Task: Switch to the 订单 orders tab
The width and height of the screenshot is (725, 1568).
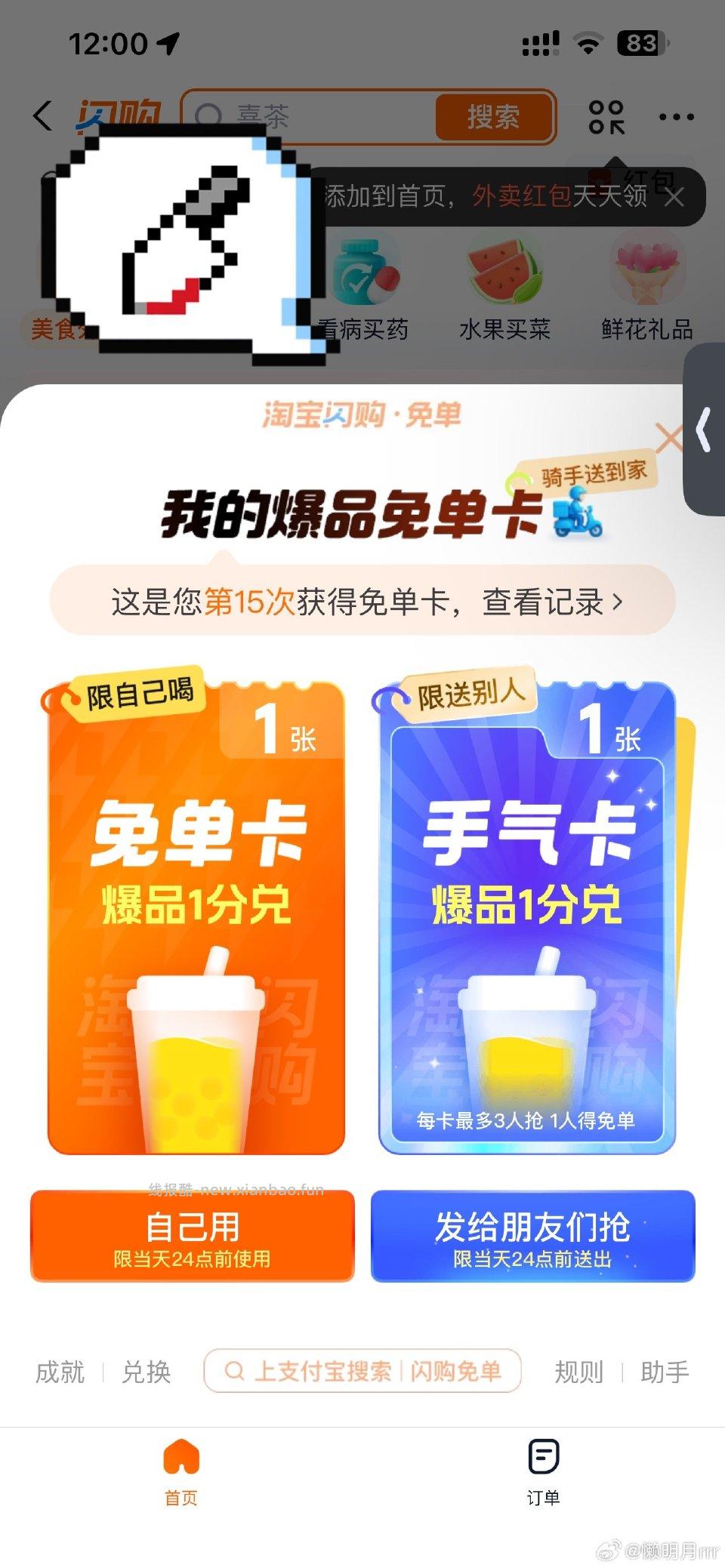Action: pyautogui.click(x=544, y=1472)
